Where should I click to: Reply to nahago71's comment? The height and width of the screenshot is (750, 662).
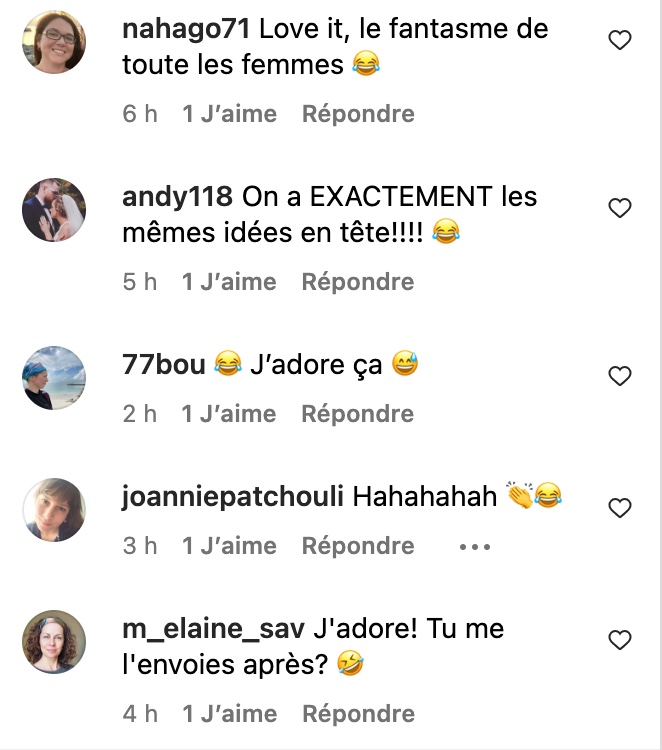(358, 114)
